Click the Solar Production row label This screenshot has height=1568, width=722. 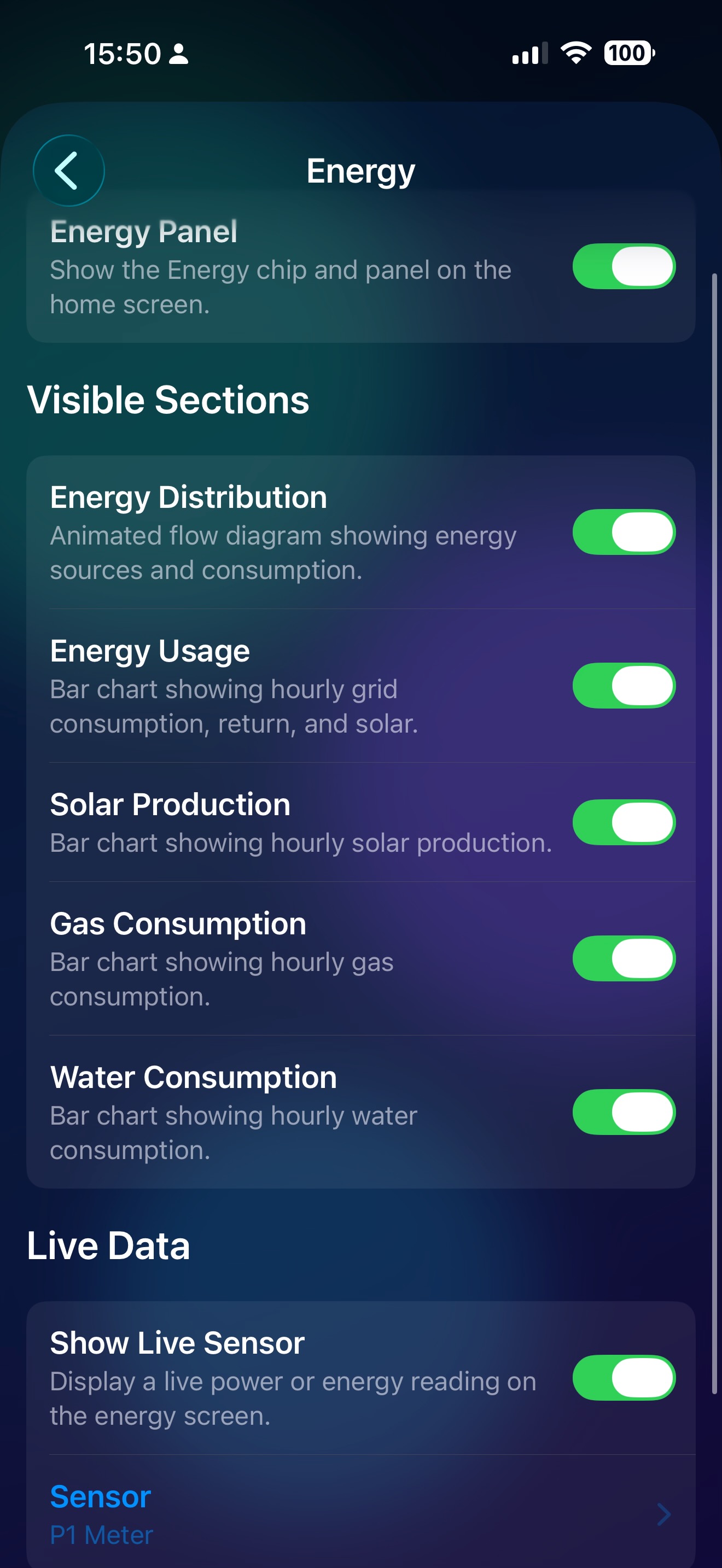170,804
